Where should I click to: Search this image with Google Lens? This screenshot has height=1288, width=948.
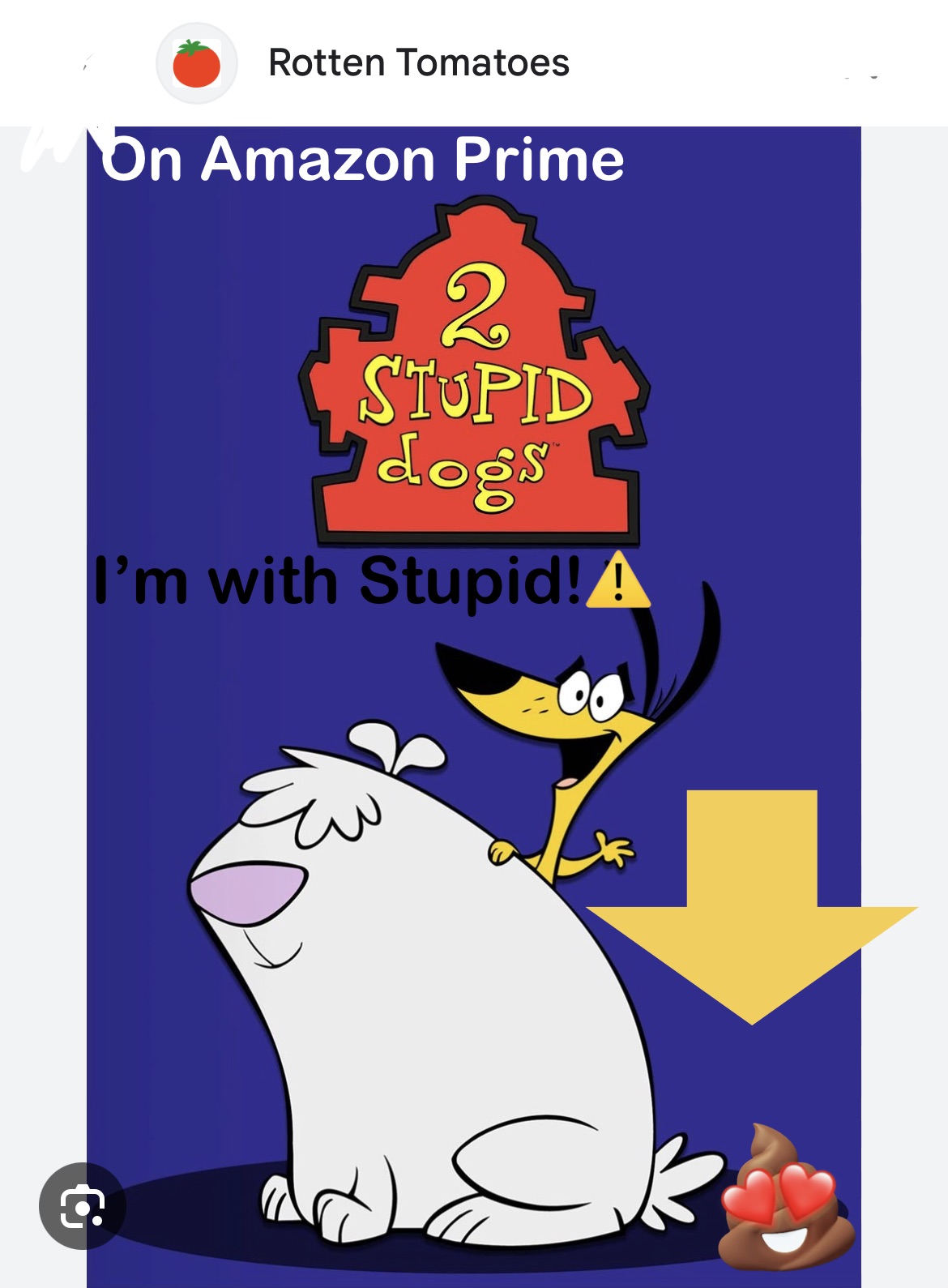(82, 1206)
